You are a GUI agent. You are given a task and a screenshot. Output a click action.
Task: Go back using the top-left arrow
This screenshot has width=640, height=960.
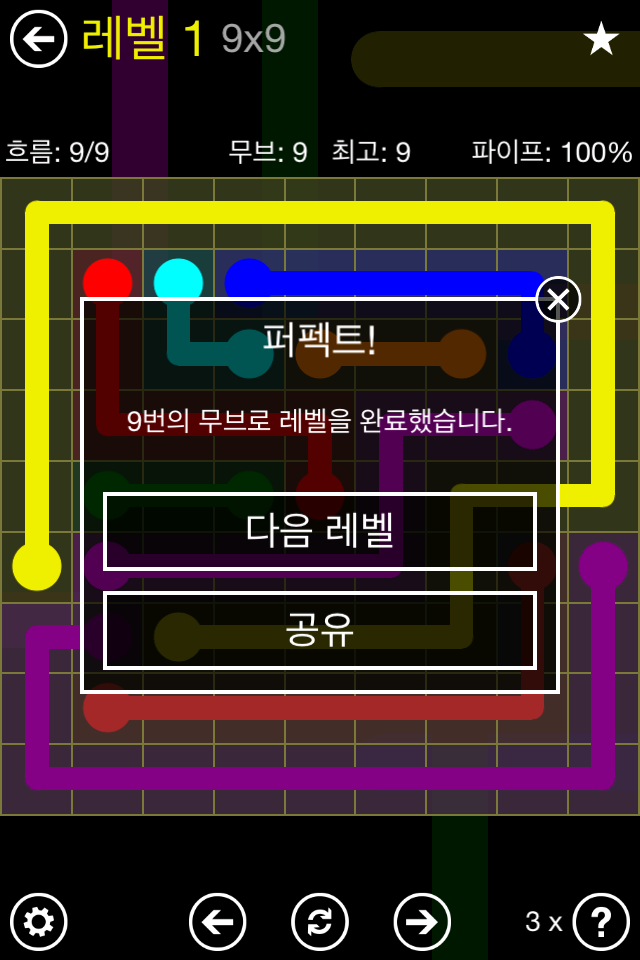pyautogui.click(x=38, y=39)
